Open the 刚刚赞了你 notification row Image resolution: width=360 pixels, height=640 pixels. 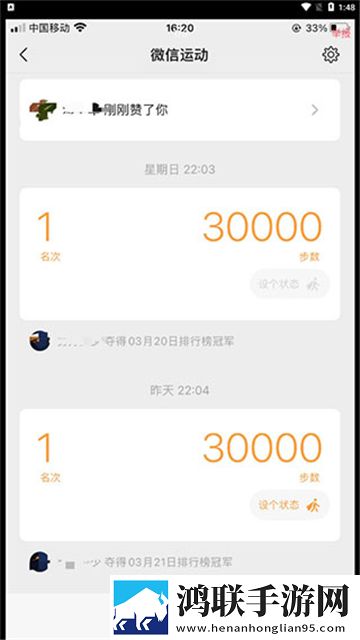(x=180, y=110)
